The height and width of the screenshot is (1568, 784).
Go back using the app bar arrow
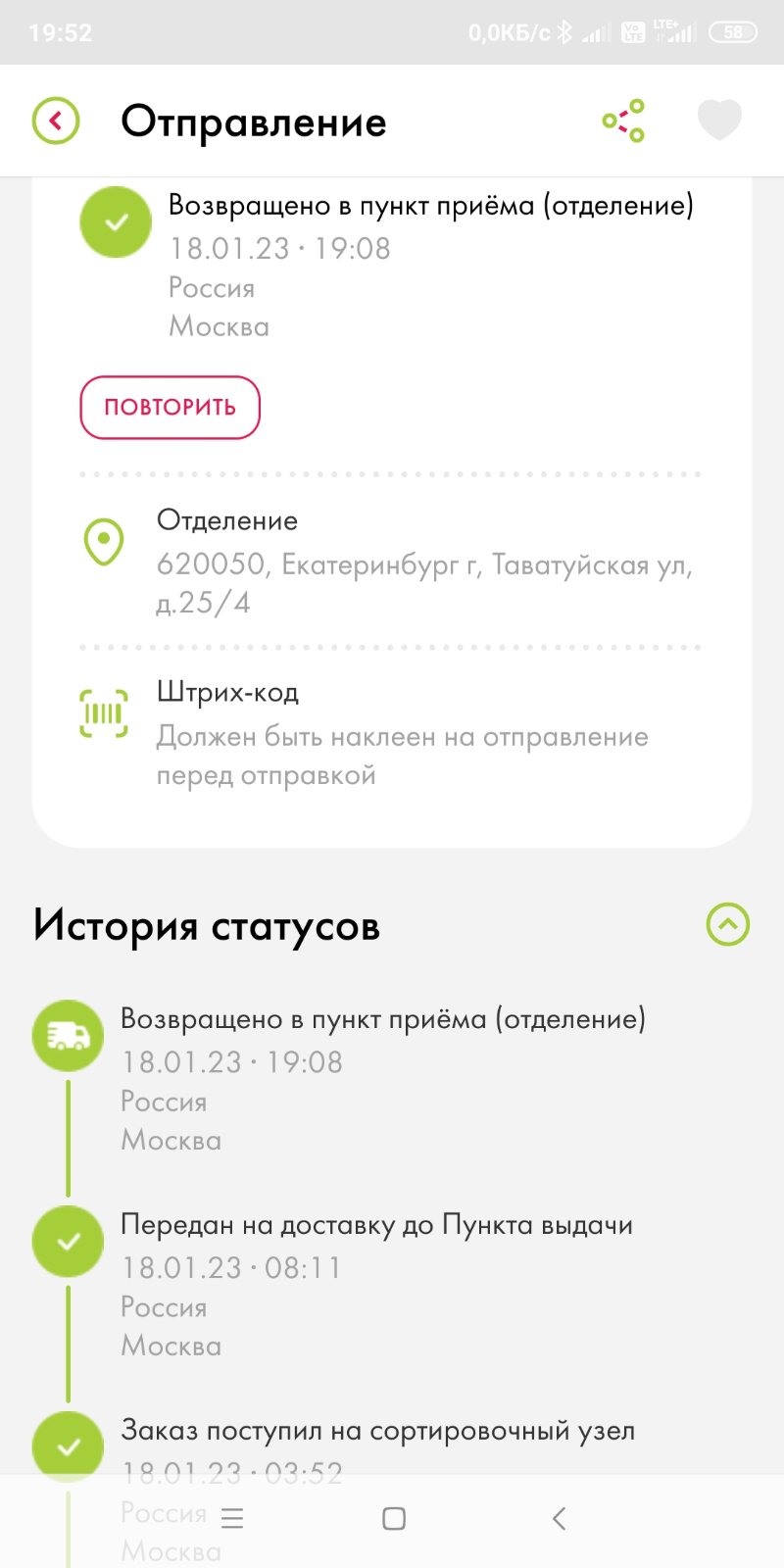pyautogui.click(x=56, y=122)
